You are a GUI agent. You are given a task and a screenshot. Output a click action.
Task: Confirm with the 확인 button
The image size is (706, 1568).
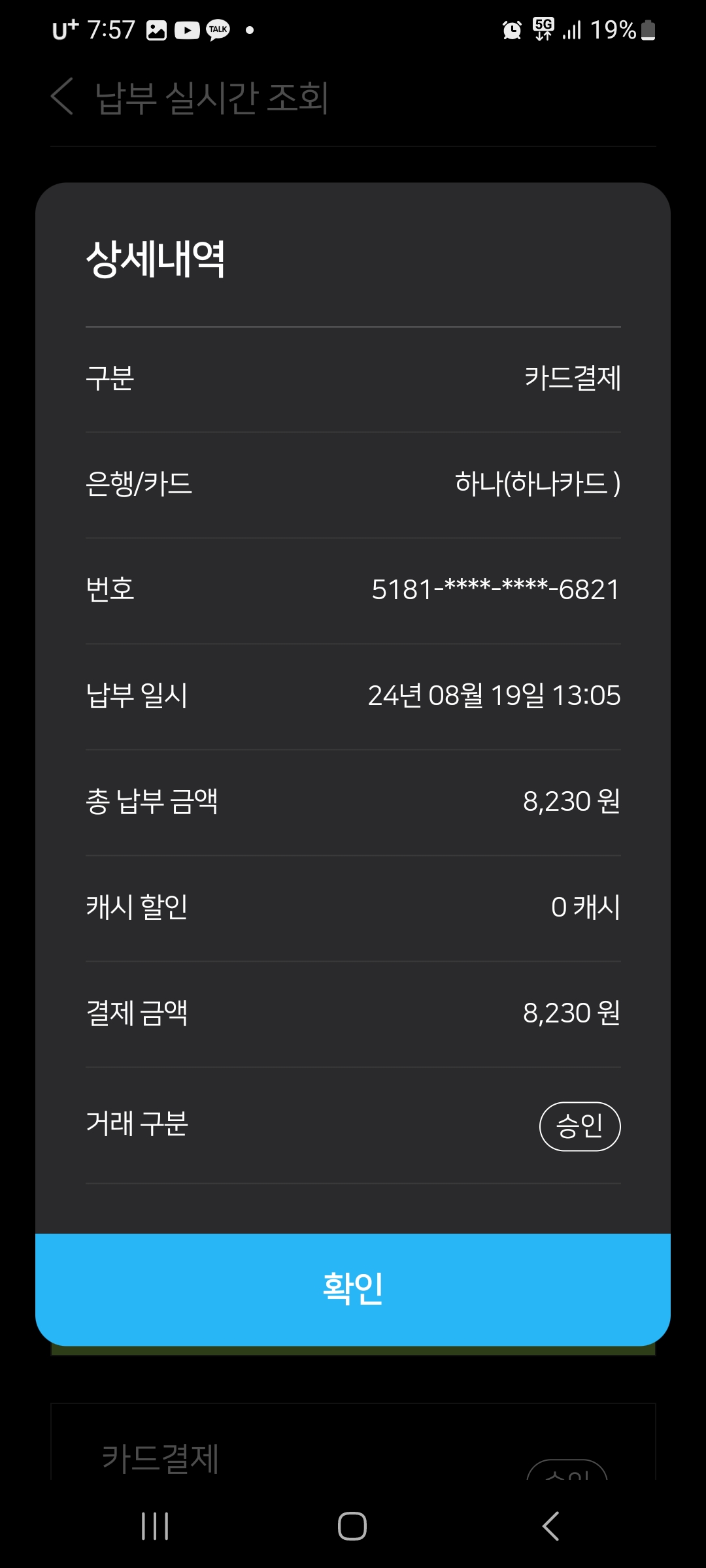[x=353, y=1288]
